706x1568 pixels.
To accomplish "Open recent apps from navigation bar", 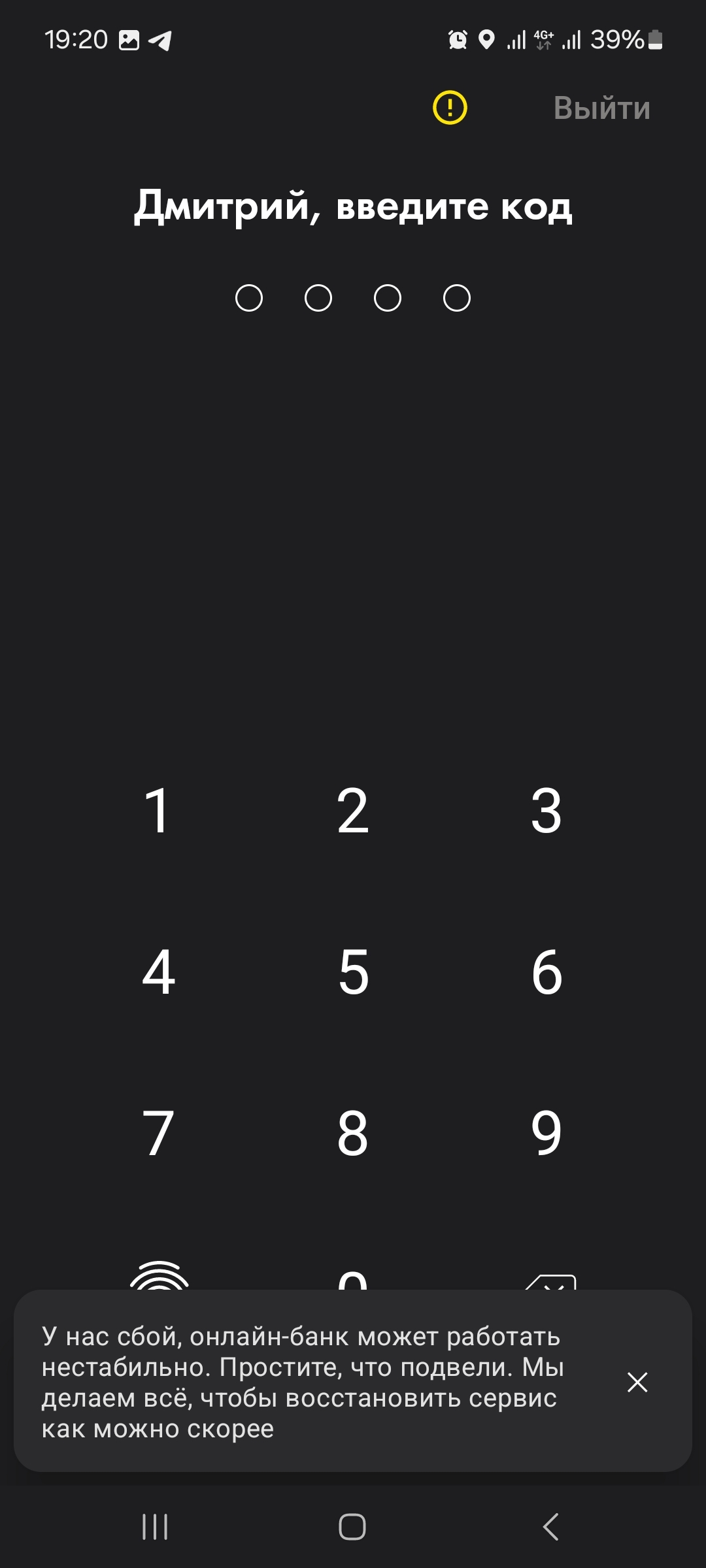I will (x=156, y=1527).
